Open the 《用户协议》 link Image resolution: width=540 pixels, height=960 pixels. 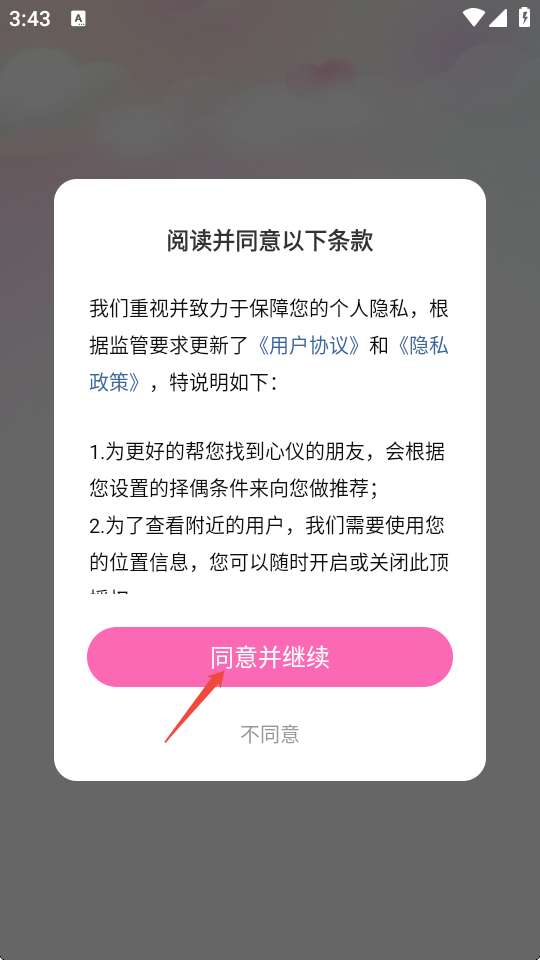click(x=309, y=346)
